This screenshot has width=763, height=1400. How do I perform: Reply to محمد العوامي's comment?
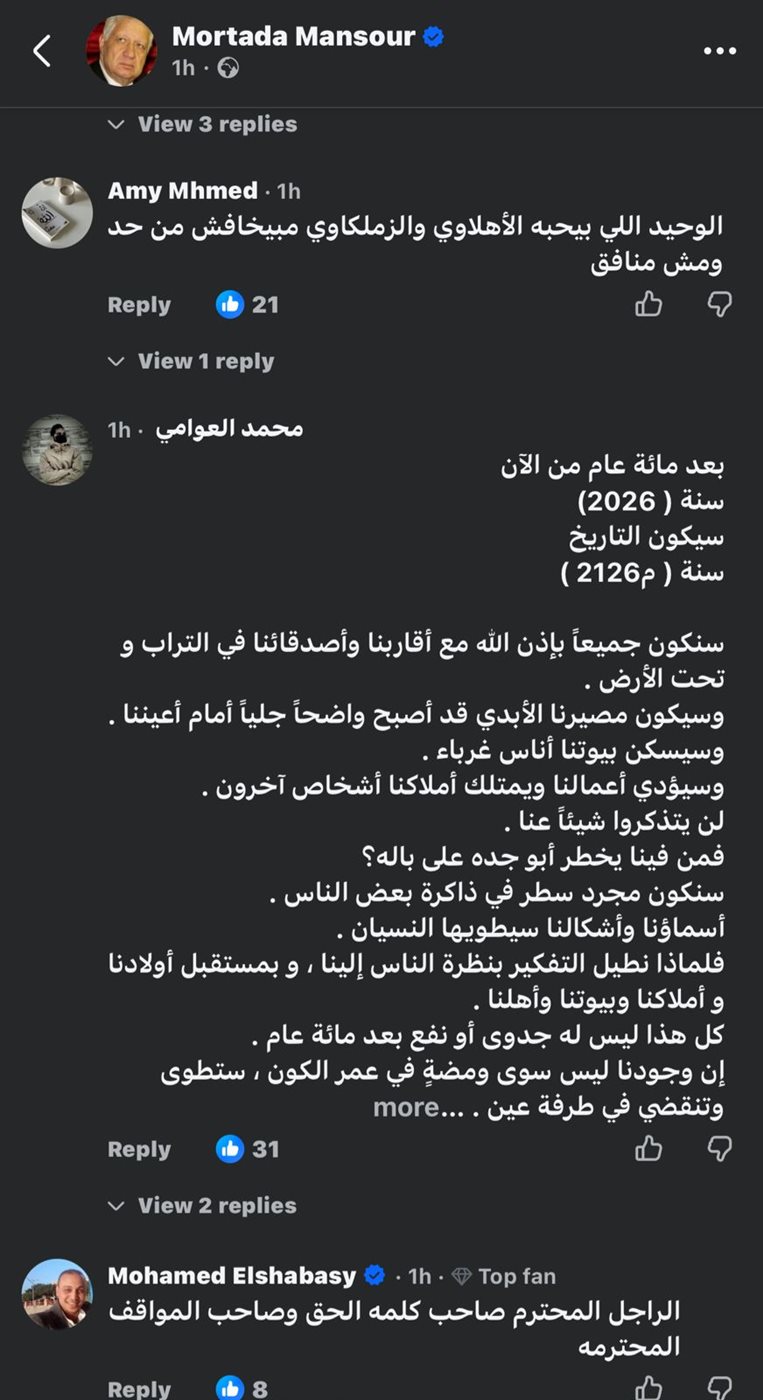(x=139, y=1150)
